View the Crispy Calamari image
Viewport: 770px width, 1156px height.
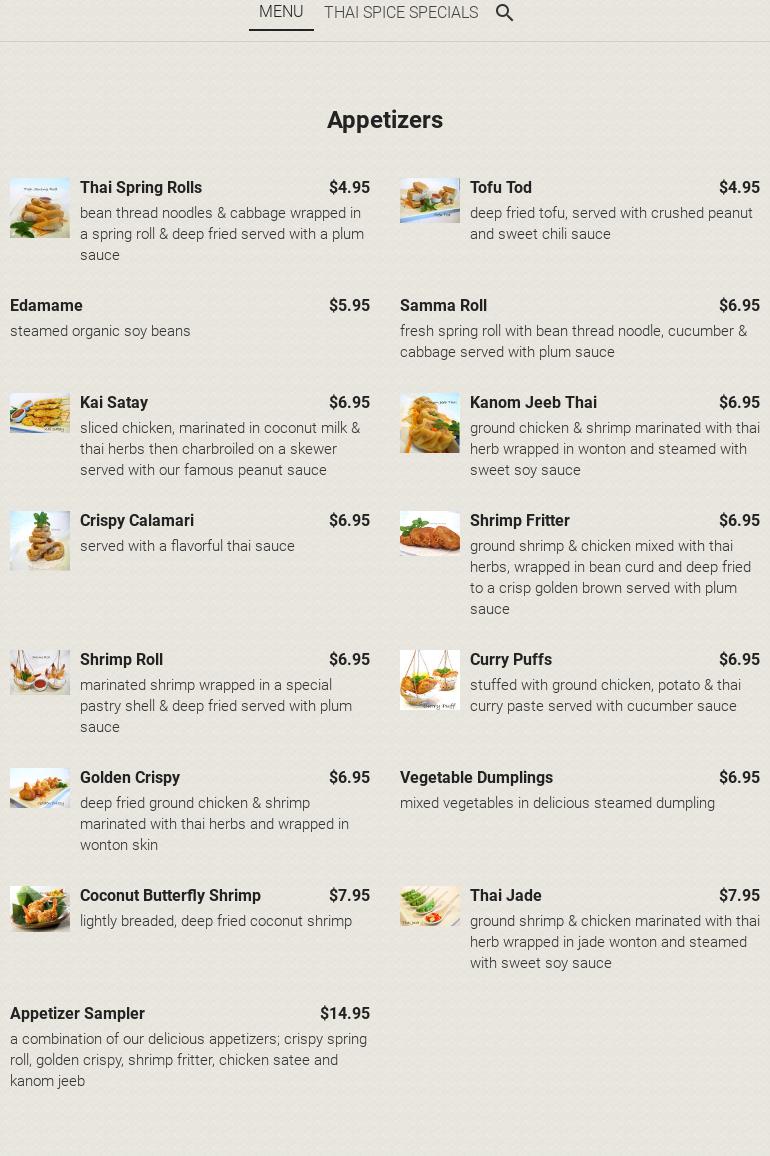pyautogui.click(x=40, y=541)
